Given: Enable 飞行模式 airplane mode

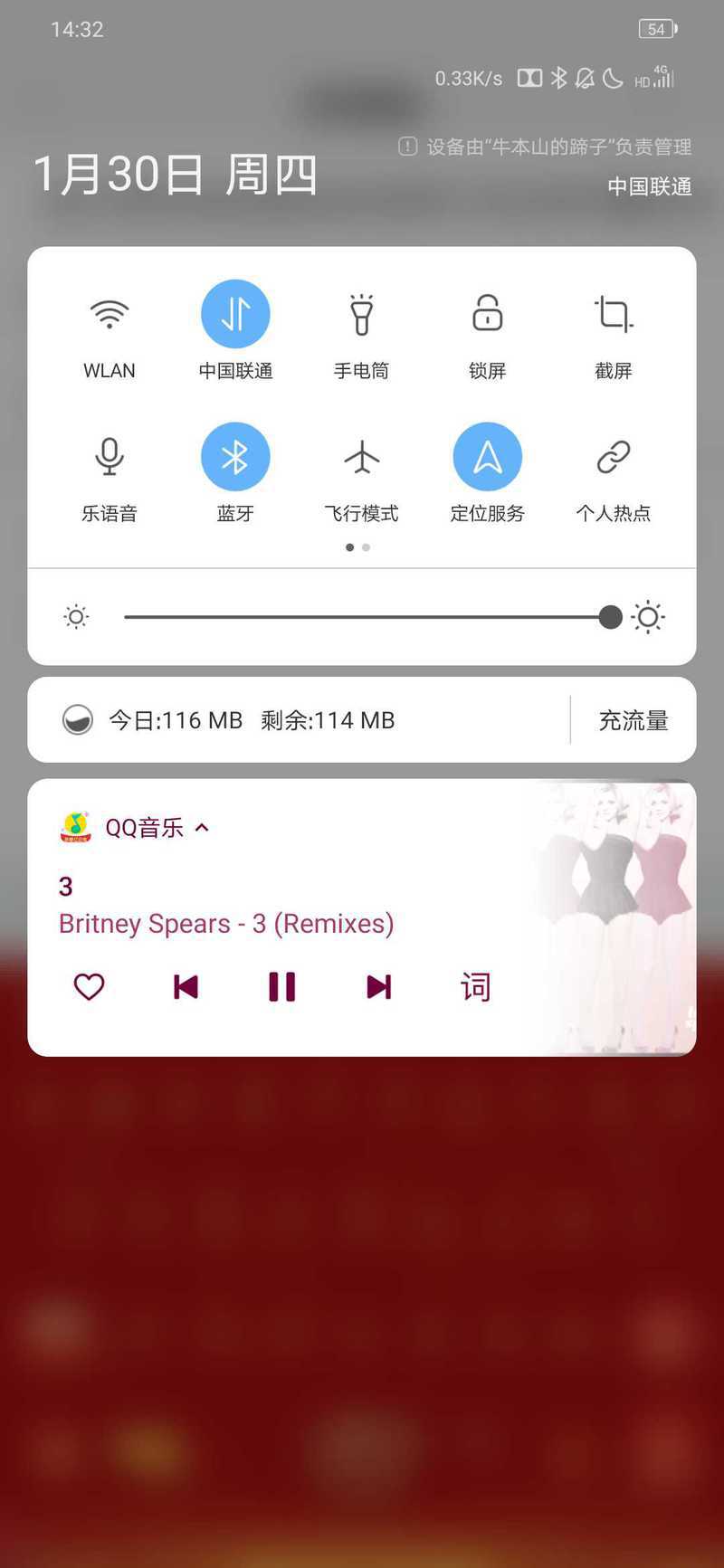Looking at the screenshot, I should point(361,457).
